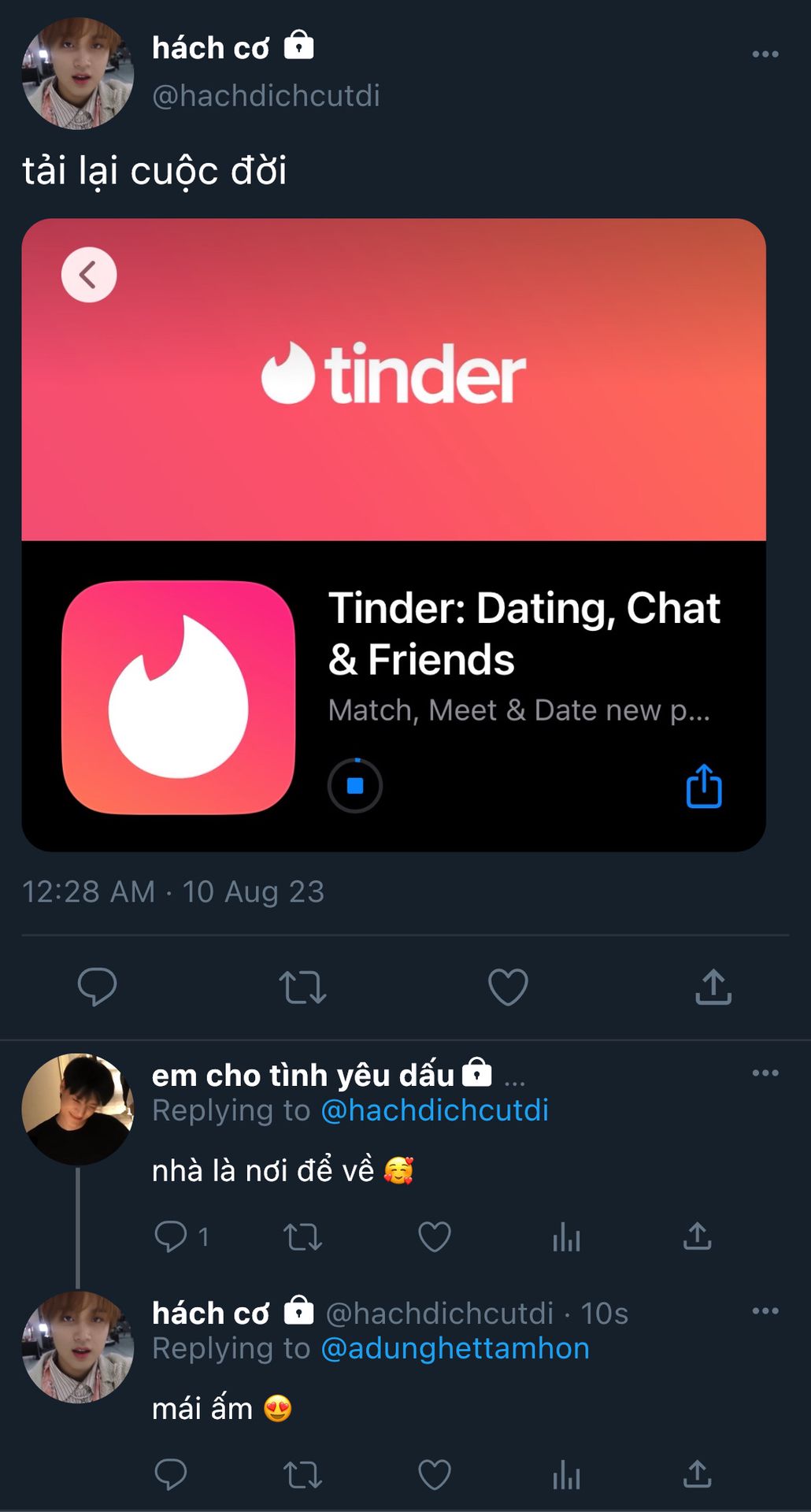
Task: Open 'em cho tình yêu dấu' profile picture
Action: click(77, 1109)
